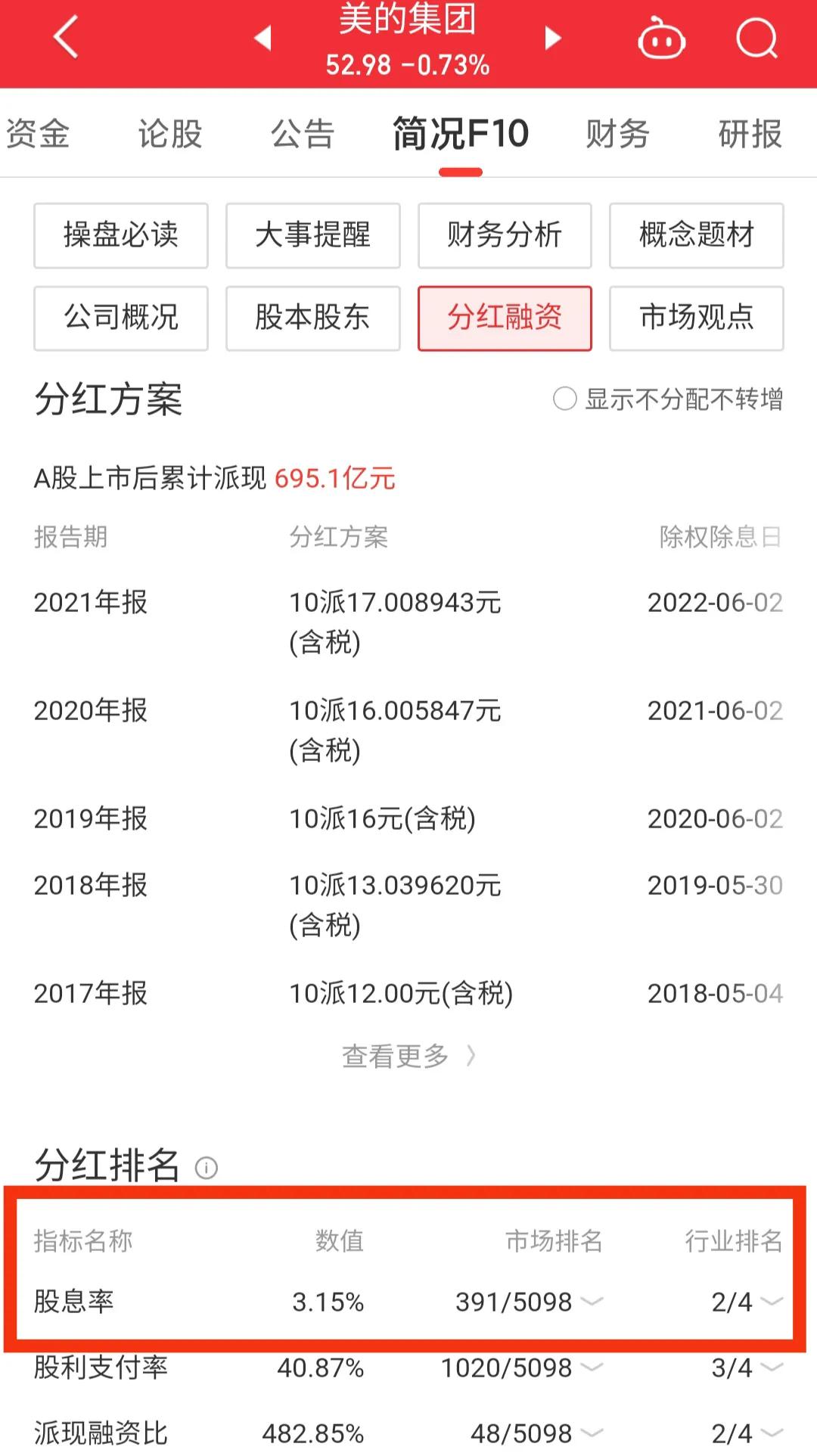Switch to 股本股东 section

(x=312, y=318)
